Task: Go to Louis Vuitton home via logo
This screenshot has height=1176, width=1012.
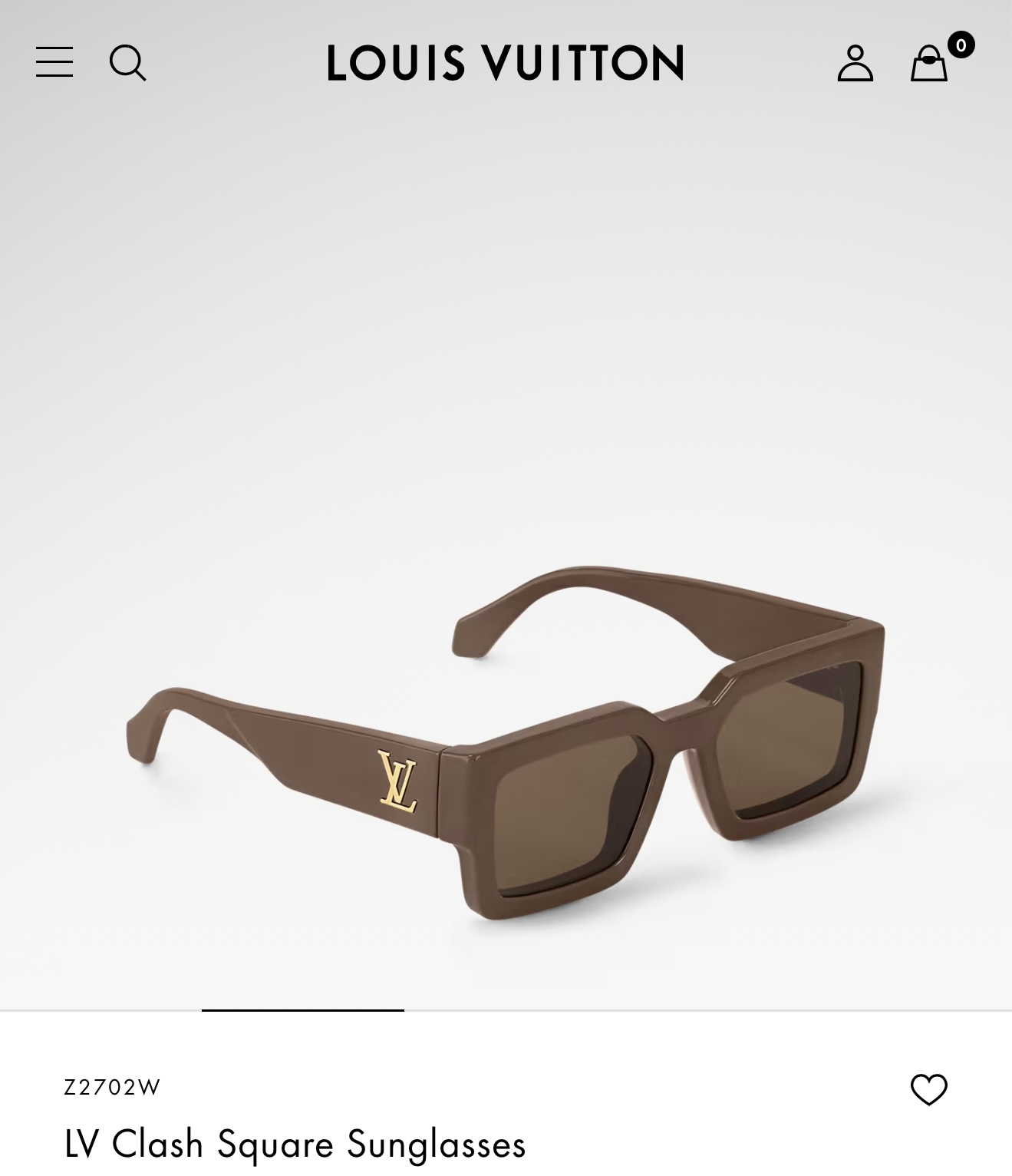Action: (505, 63)
